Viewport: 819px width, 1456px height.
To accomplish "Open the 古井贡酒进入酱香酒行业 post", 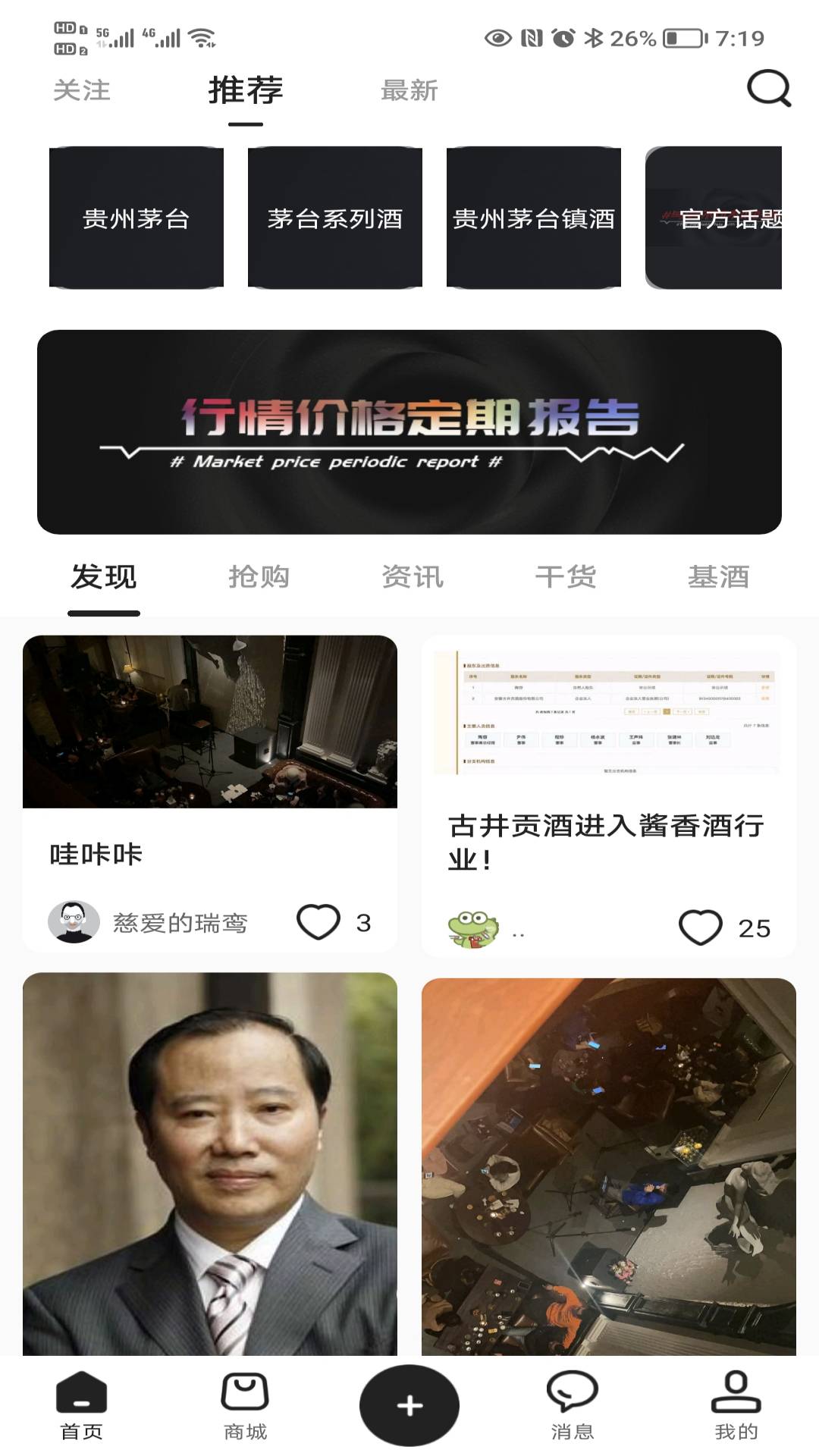I will pyautogui.click(x=607, y=840).
